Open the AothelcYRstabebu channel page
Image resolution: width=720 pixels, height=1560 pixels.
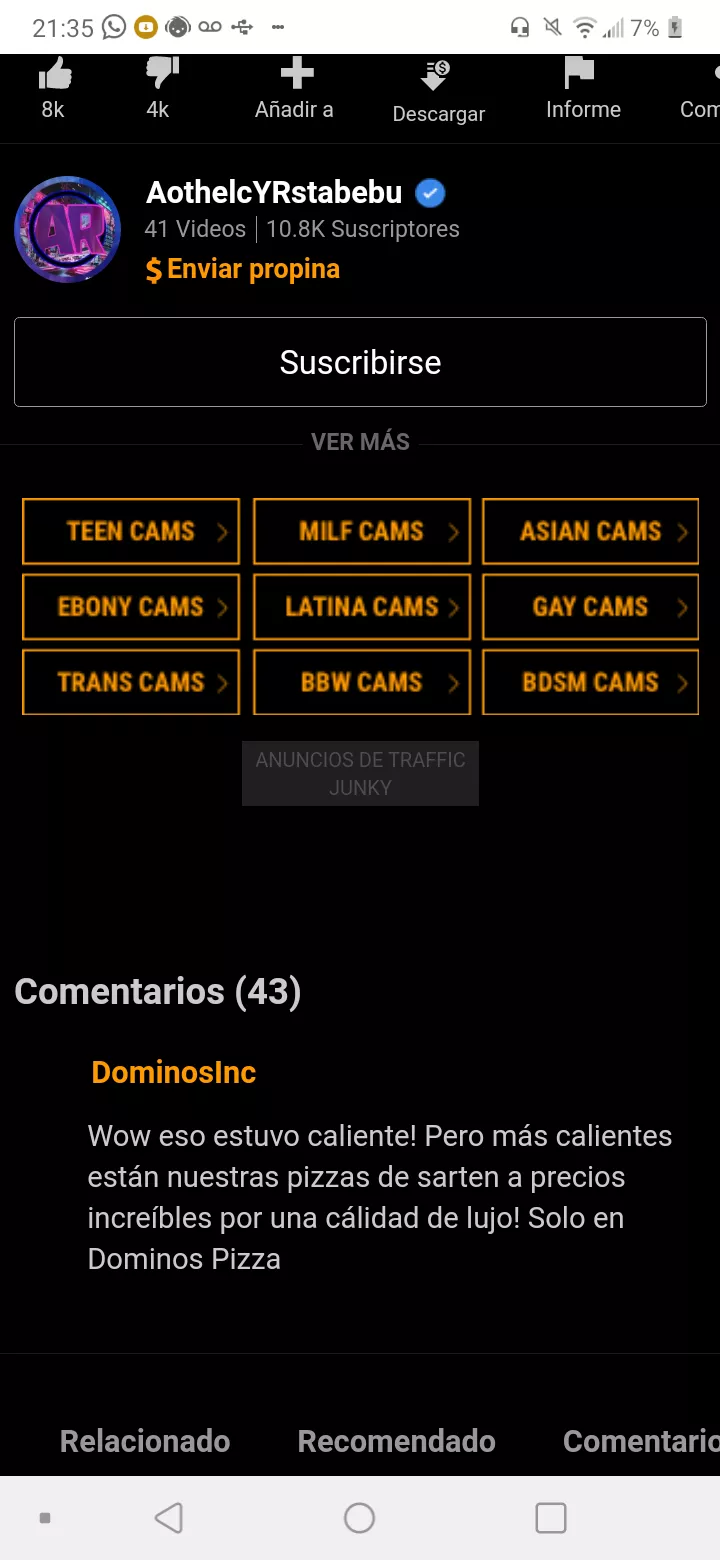[274, 192]
